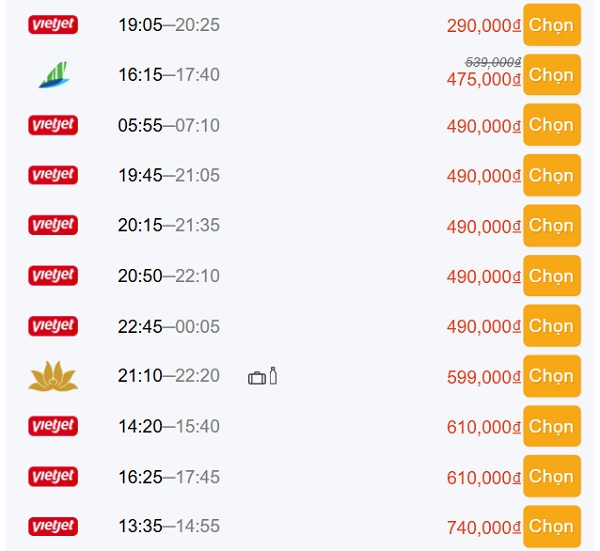Select the 19:05—20:25 Vietjet flight
Image resolution: width=600 pixels, height=551 pixels.
tap(551, 25)
